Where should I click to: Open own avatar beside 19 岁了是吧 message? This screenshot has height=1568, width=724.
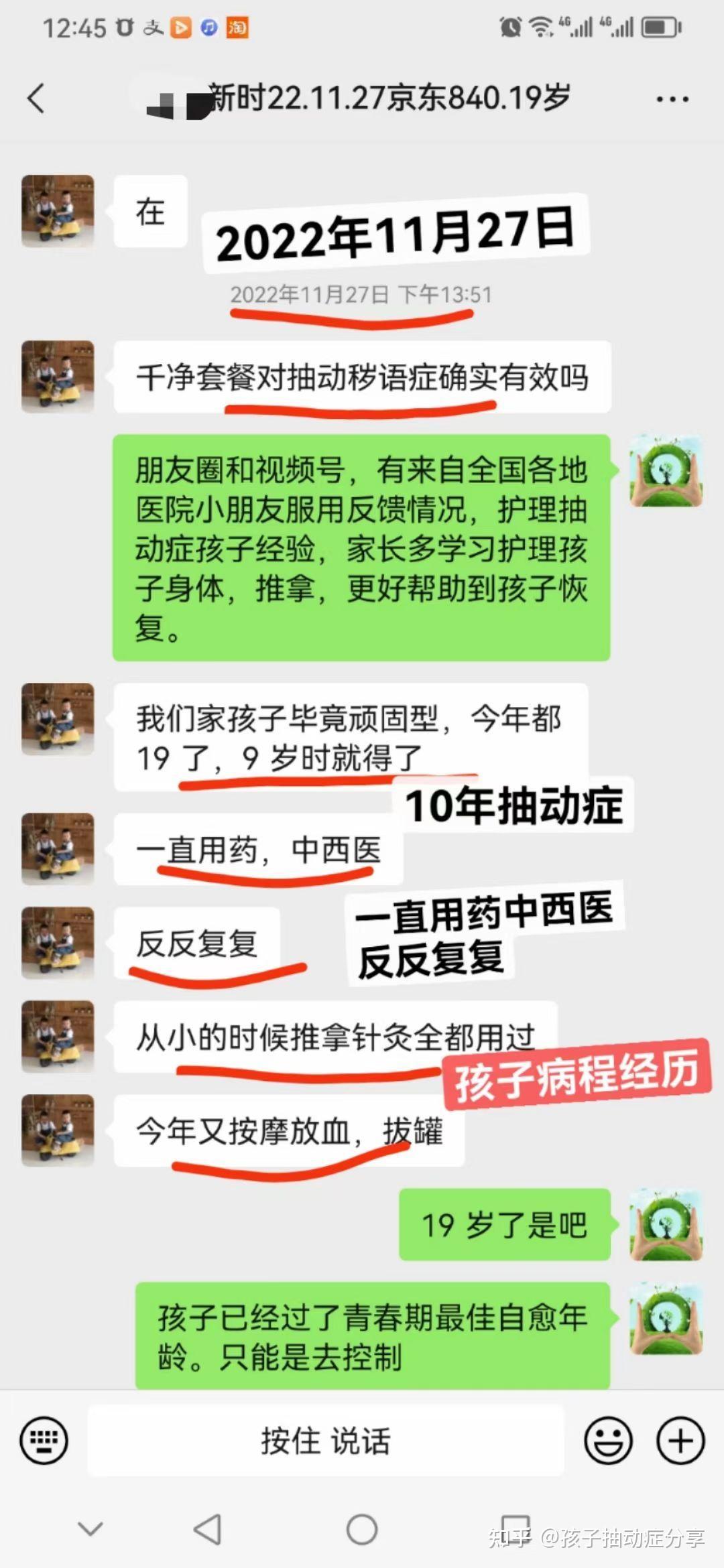(666, 1224)
